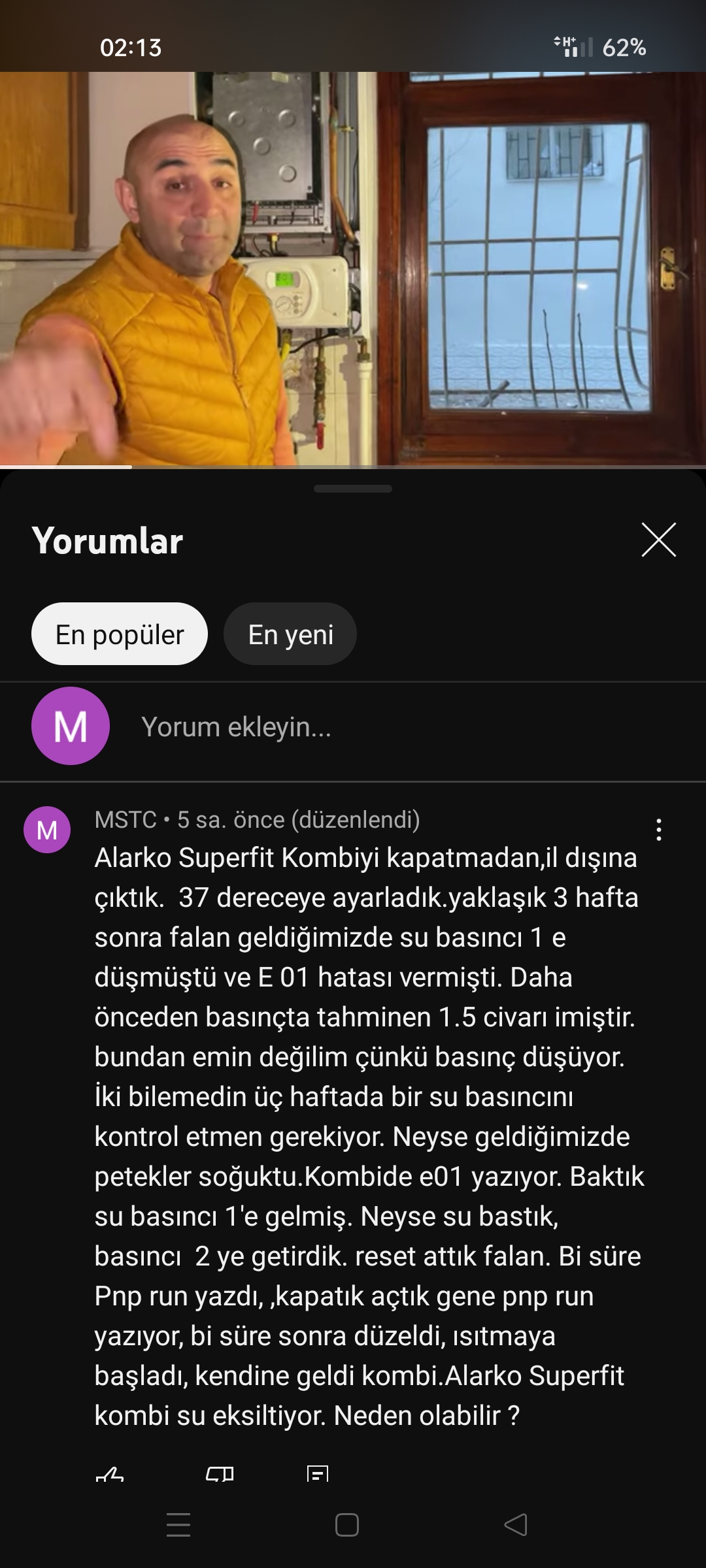This screenshot has height=1568, width=706.
Task: Tap the video player above the comments
Action: [353, 268]
